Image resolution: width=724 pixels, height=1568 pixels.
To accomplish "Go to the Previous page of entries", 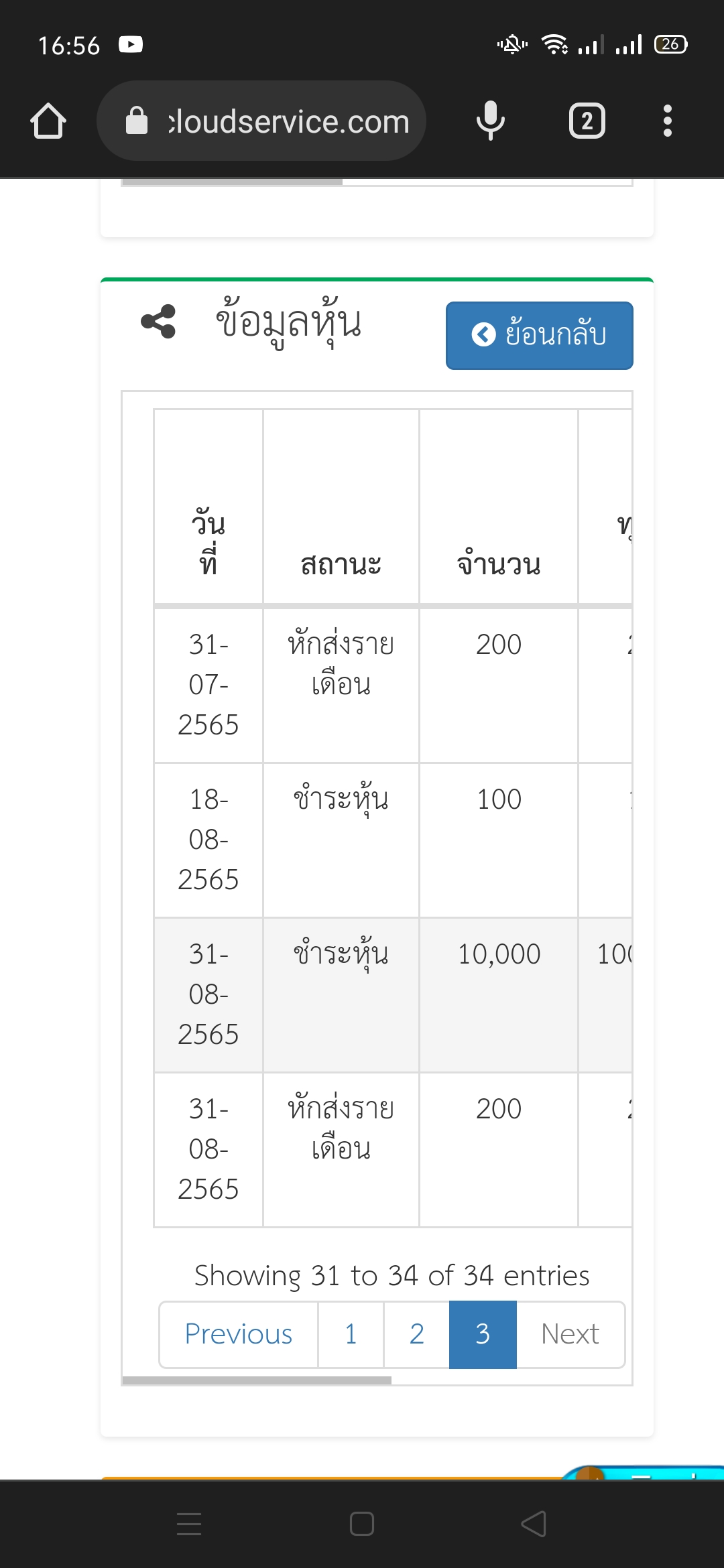I will pyautogui.click(x=239, y=1334).
